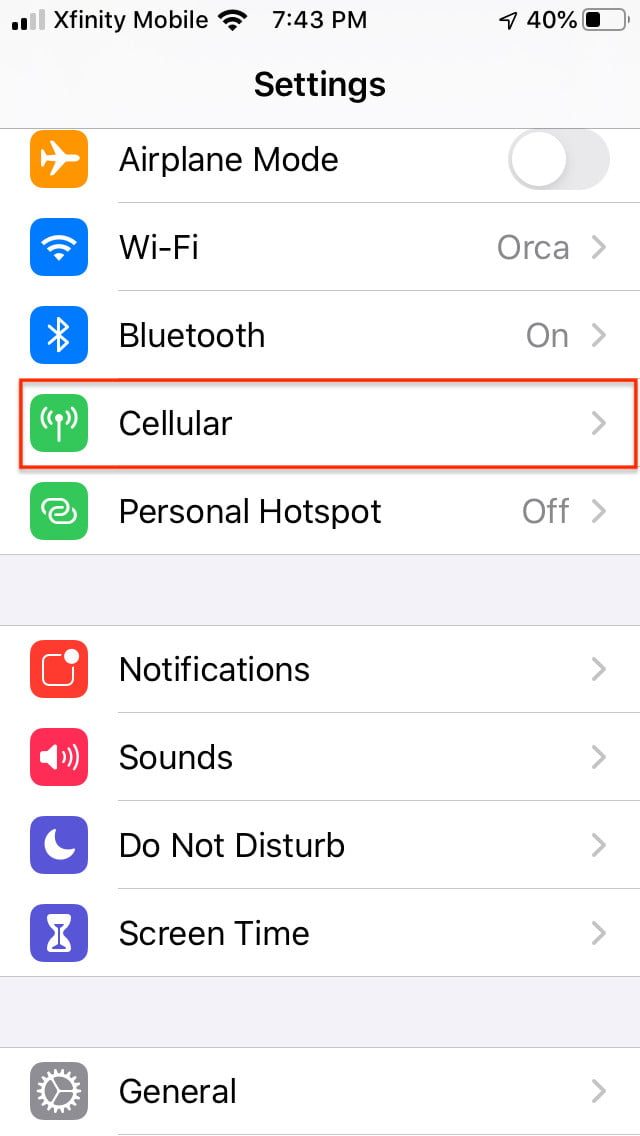Screen dimensions: 640x1136
Task: Open Sounds settings
Action: [320, 758]
